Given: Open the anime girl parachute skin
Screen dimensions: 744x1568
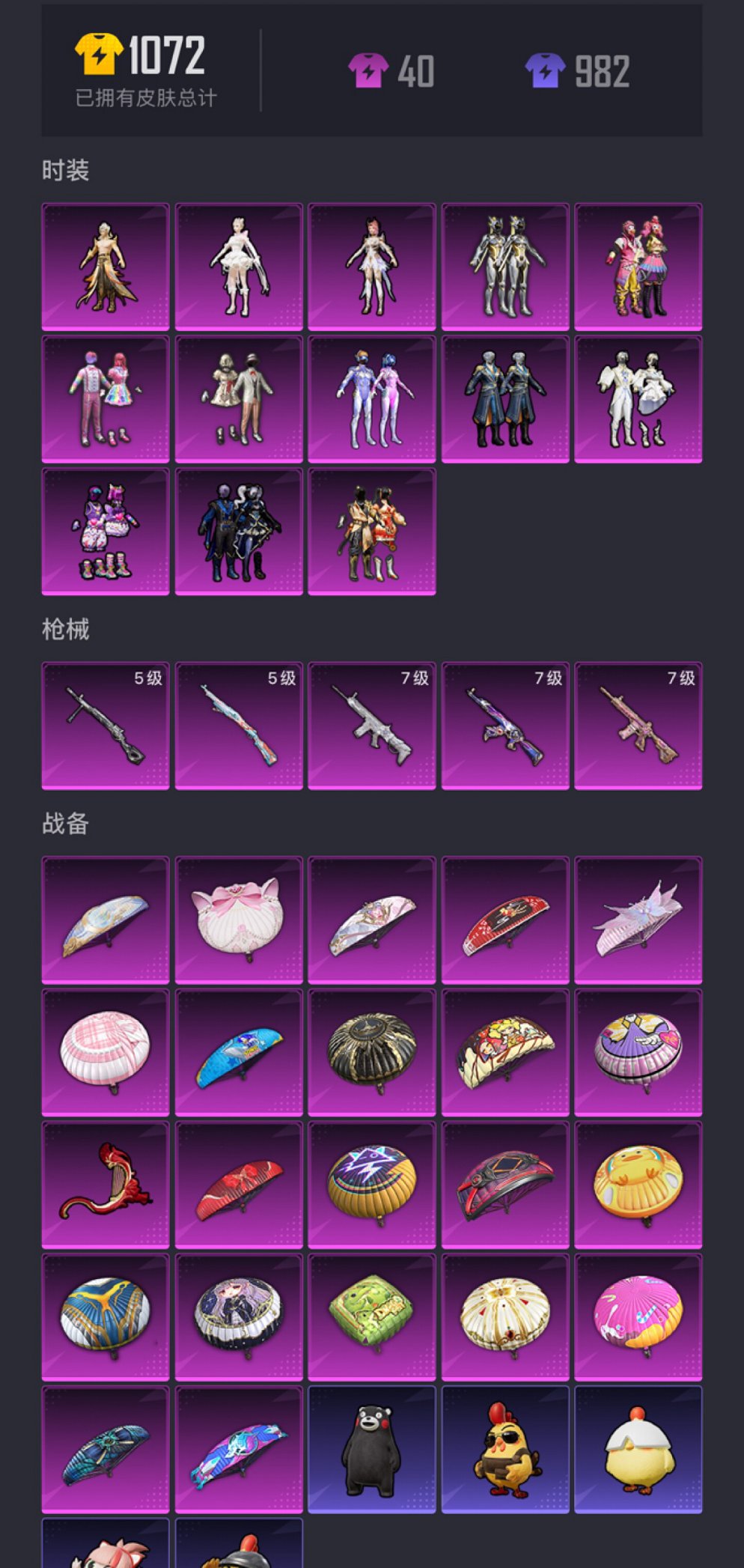Looking at the screenshot, I should click(x=239, y=1317).
